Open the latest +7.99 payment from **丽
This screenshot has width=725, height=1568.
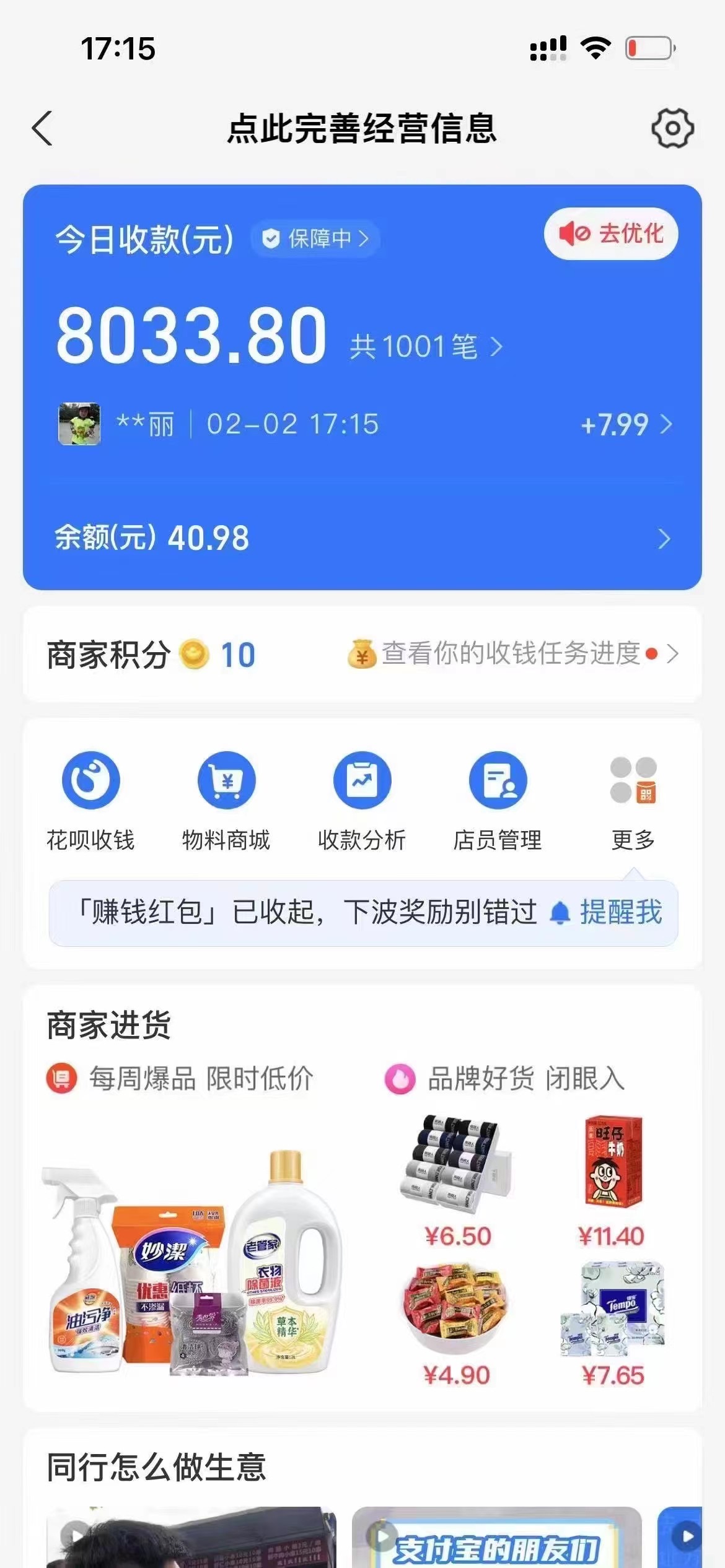pyautogui.click(x=626, y=425)
